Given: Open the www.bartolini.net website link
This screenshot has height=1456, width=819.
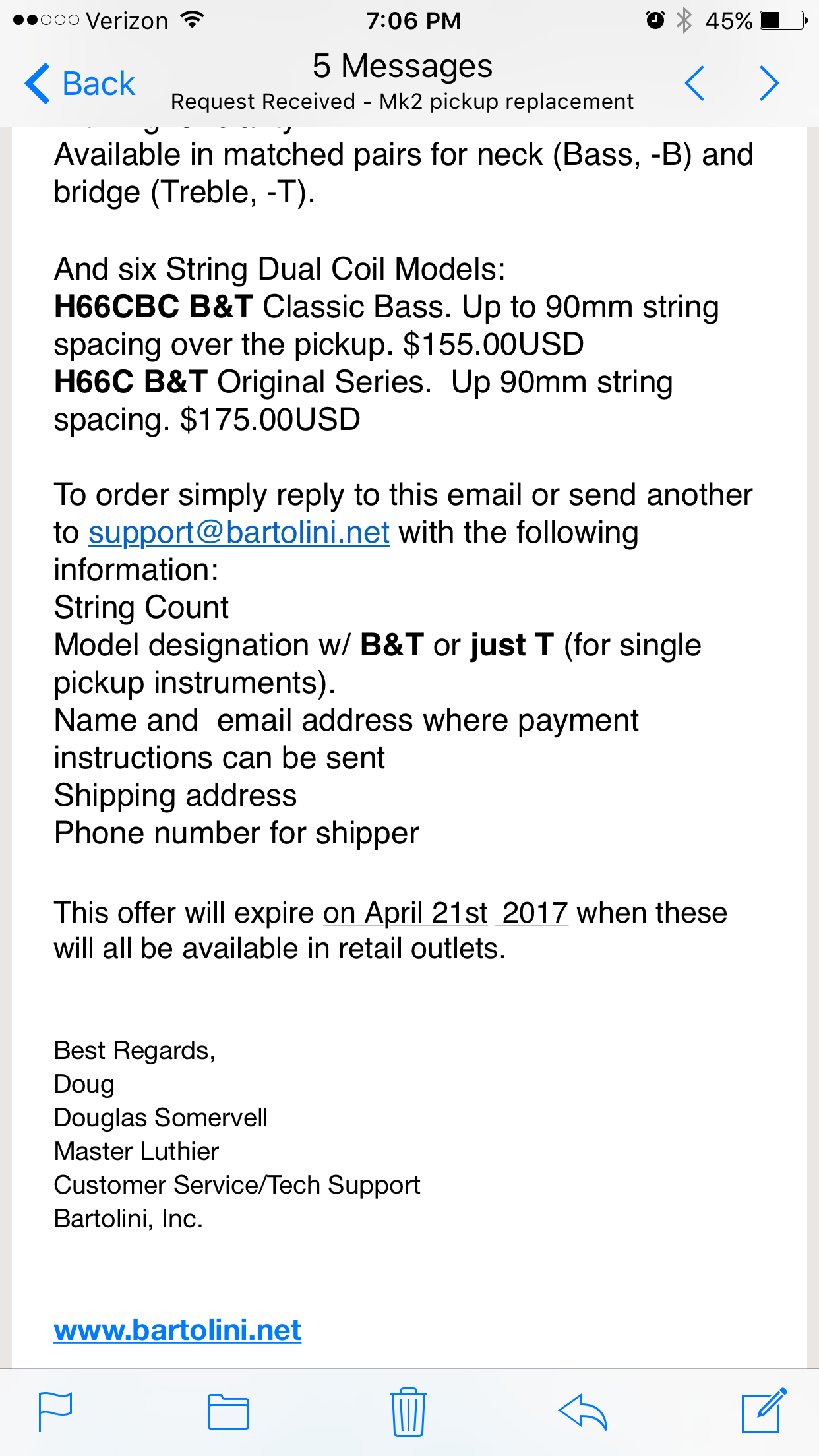Looking at the screenshot, I should [177, 1330].
